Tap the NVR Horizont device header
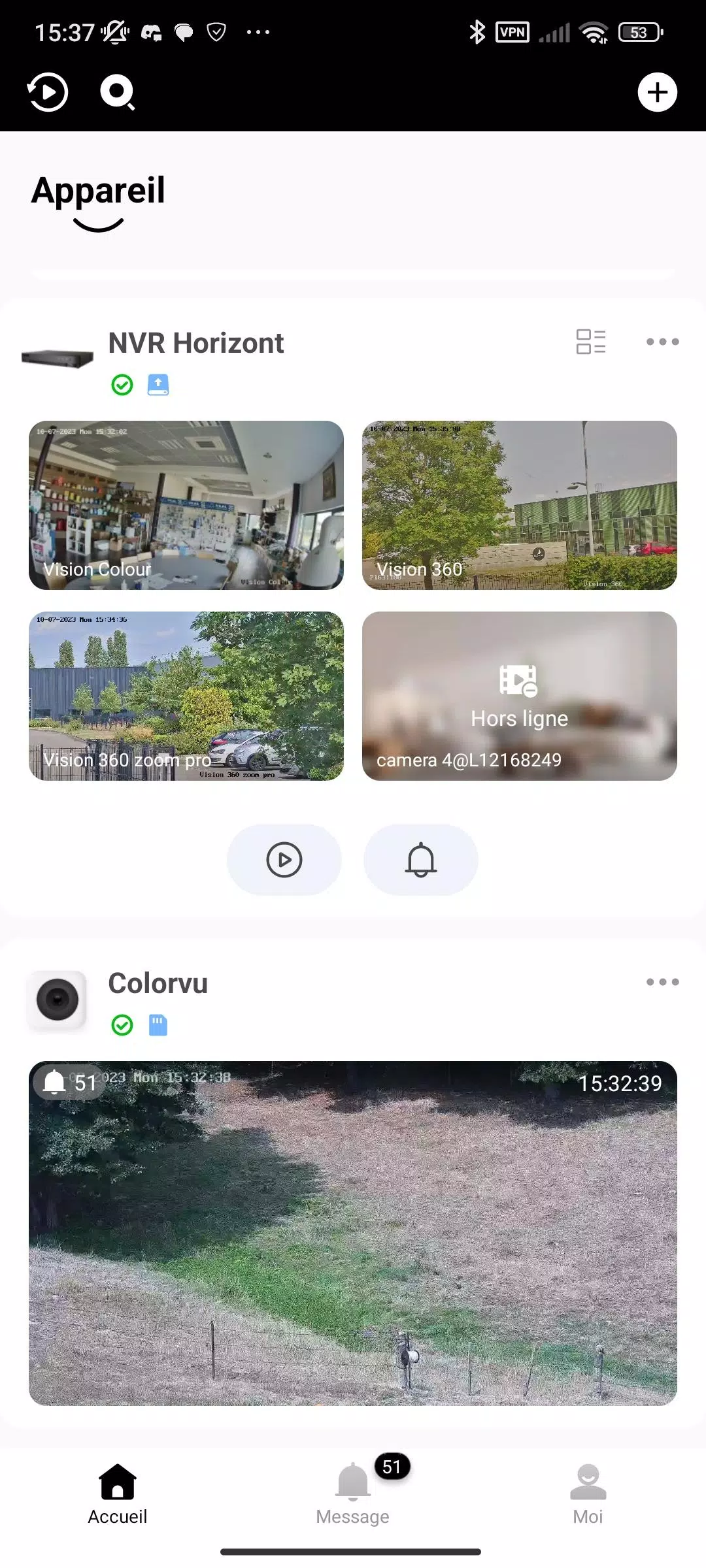 tap(195, 344)
